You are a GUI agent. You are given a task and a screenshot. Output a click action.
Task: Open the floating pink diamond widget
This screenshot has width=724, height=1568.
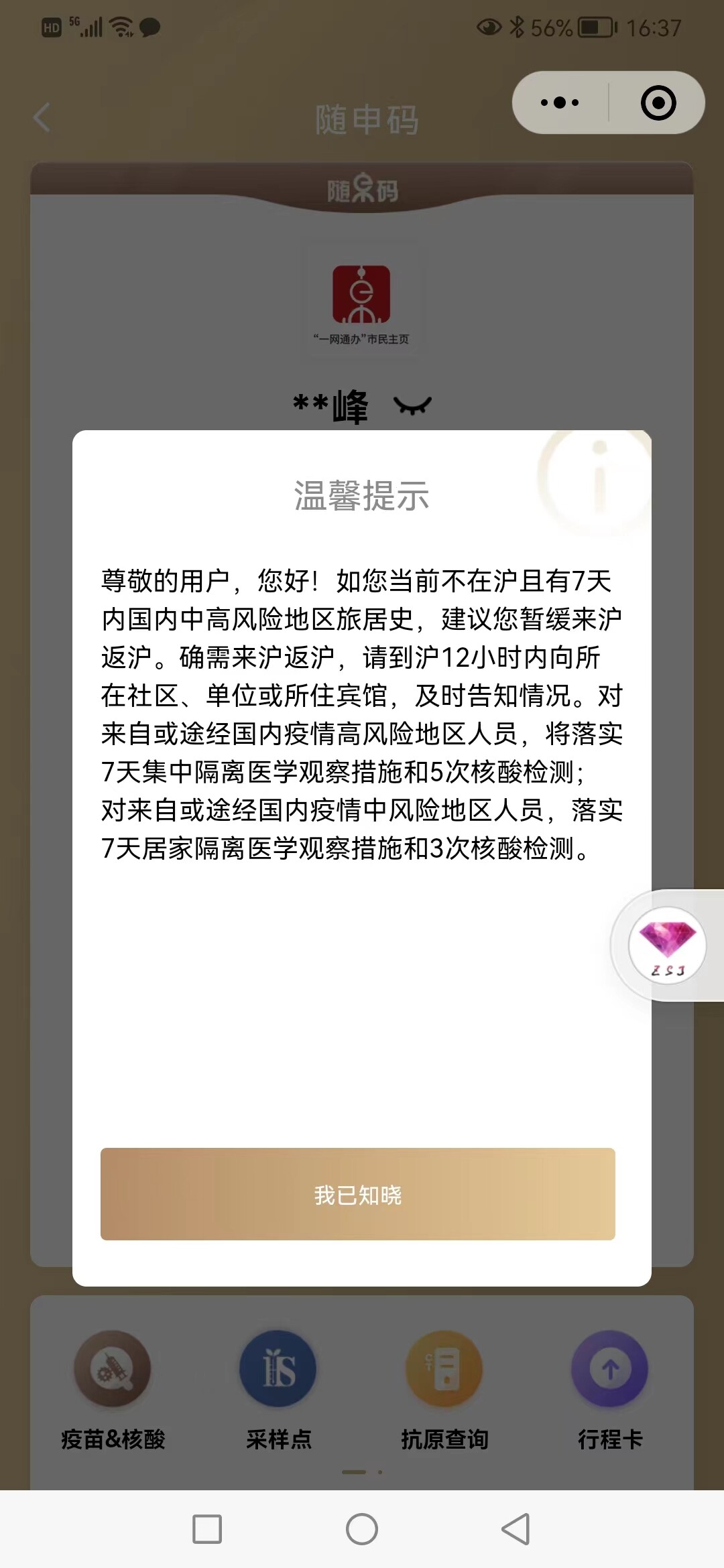coord(667,945)
